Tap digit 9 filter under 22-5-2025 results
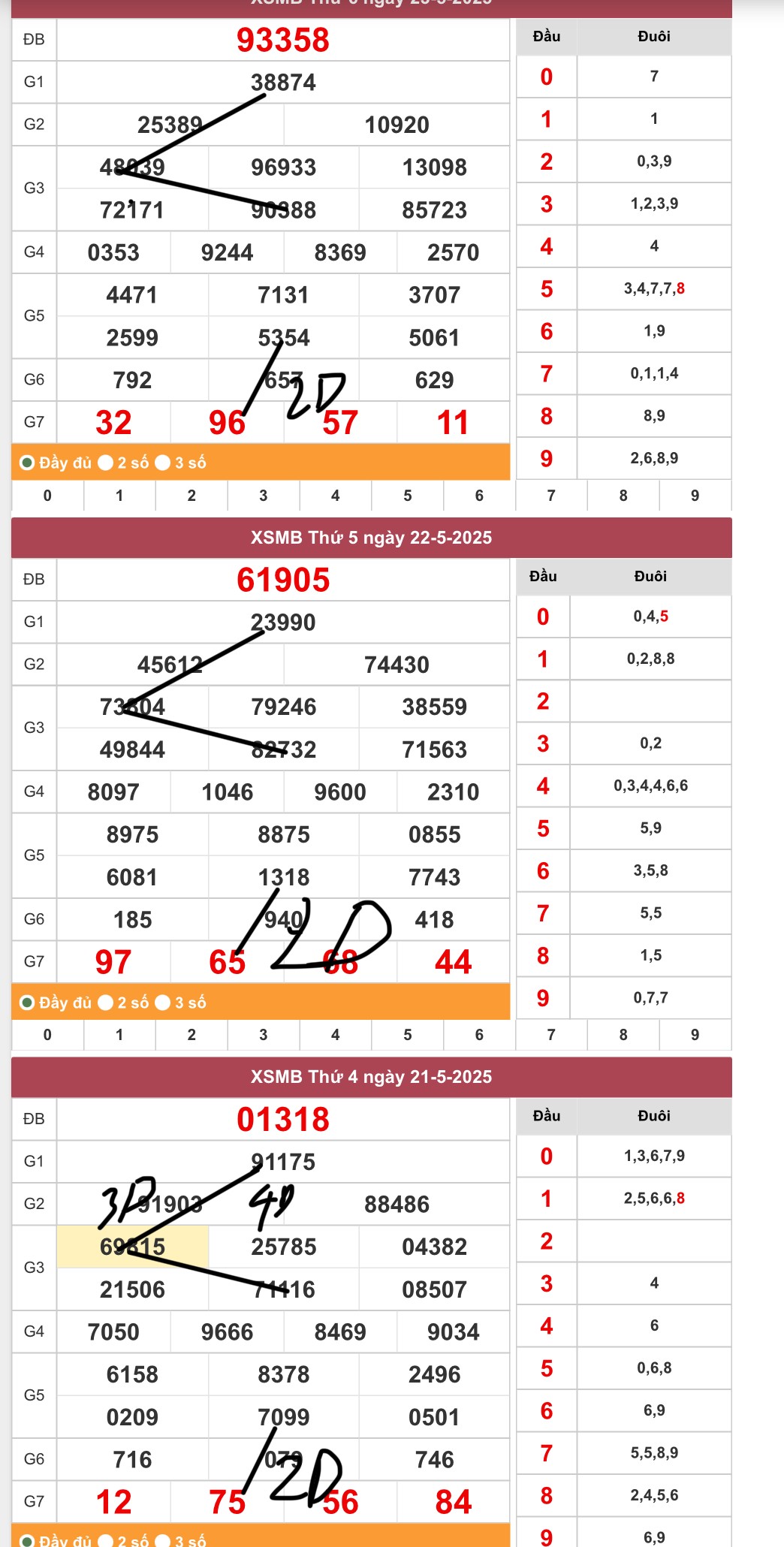Screen dimensions: 784x1547 pos(695,1035)
